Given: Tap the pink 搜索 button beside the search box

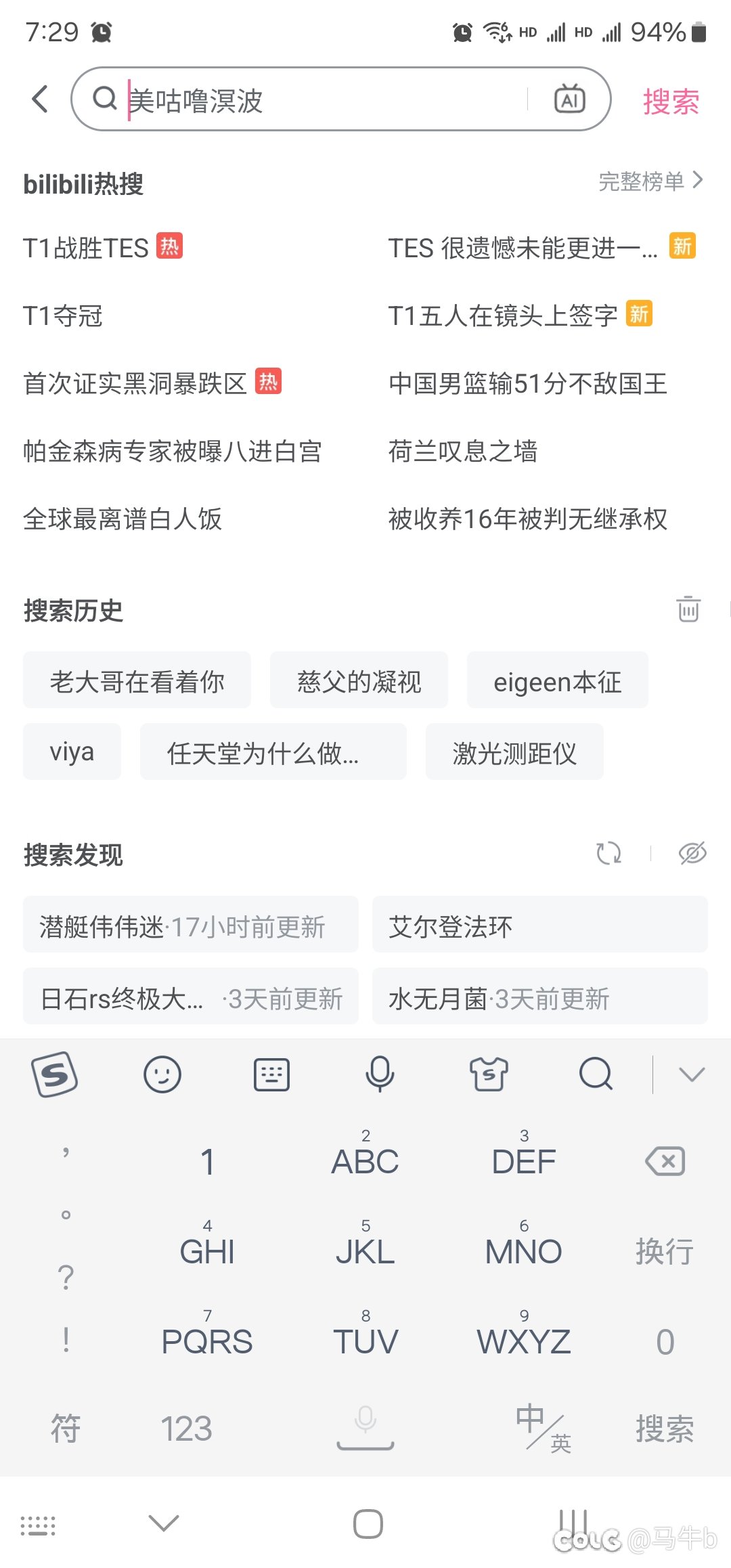Looking at the screenshot, I should pos(670,102).
